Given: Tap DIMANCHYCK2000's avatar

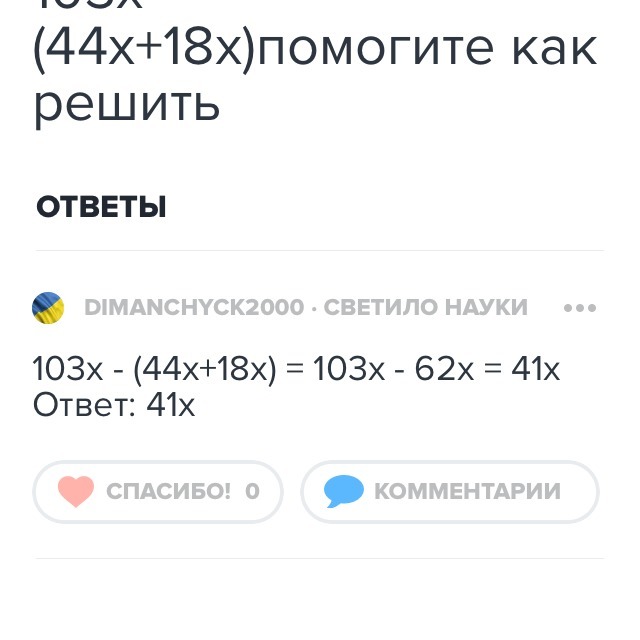Looking at the screenshot, I should [48, 308].
